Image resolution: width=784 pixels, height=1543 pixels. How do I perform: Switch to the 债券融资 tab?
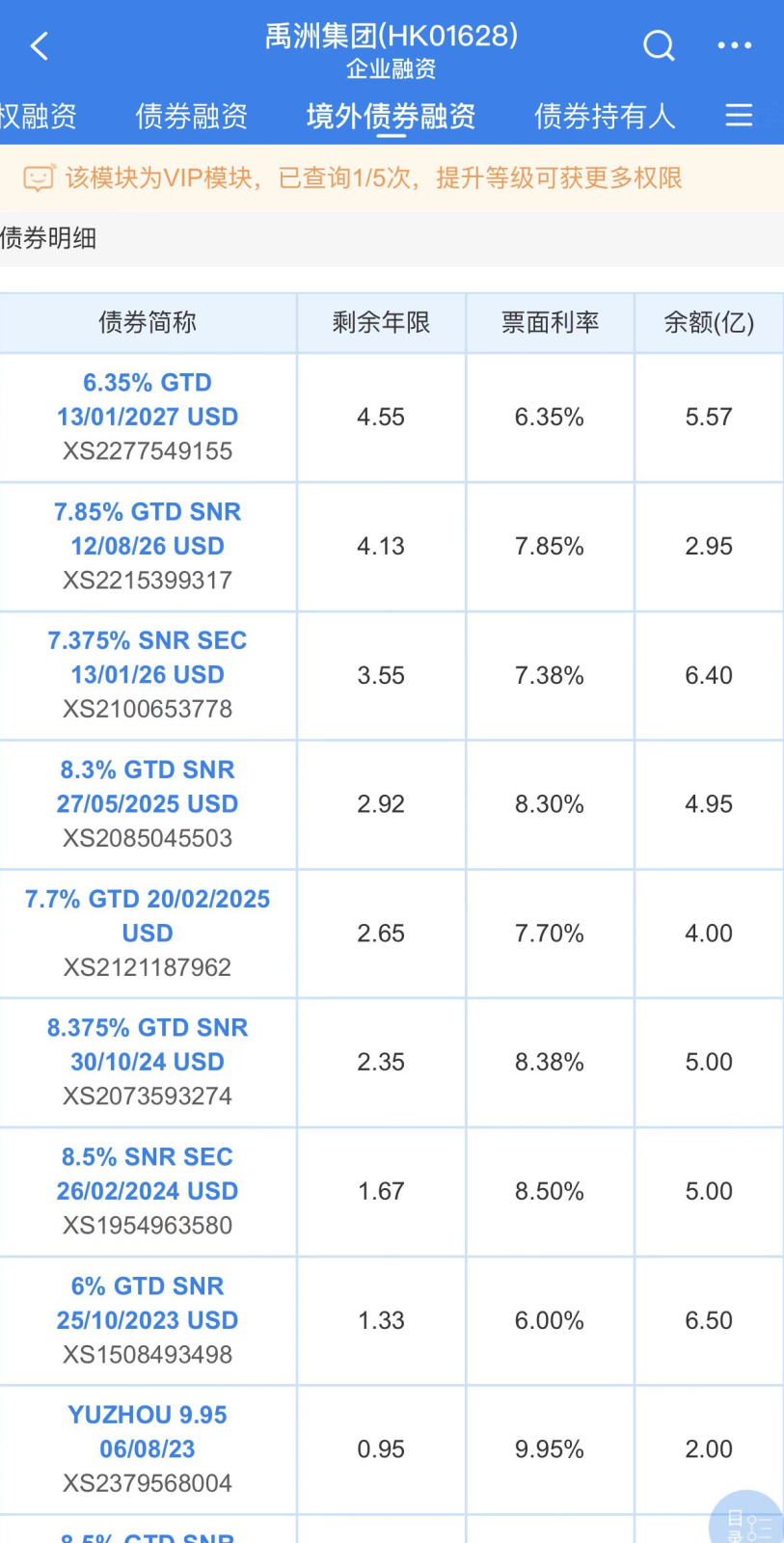(191, 116)
